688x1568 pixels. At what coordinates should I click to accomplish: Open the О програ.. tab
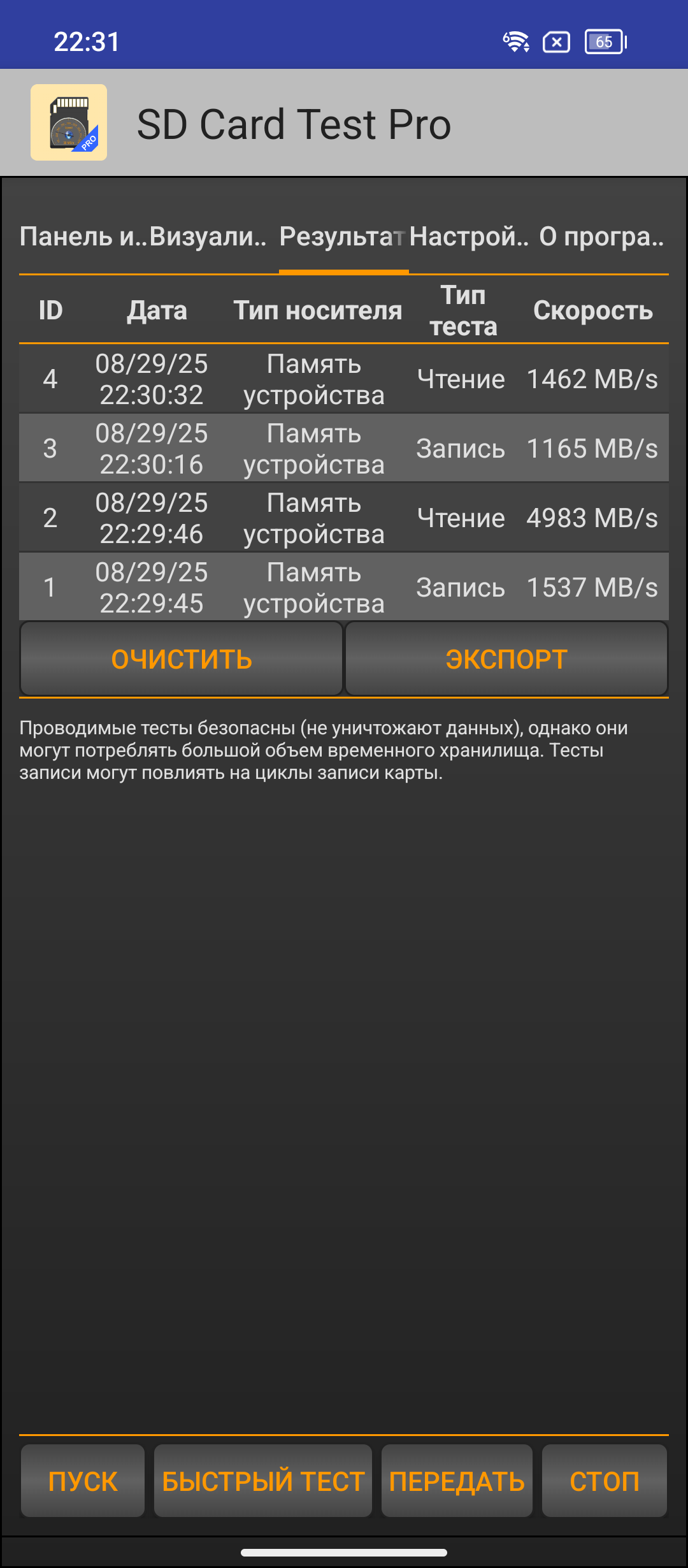(x=601, y=237)
